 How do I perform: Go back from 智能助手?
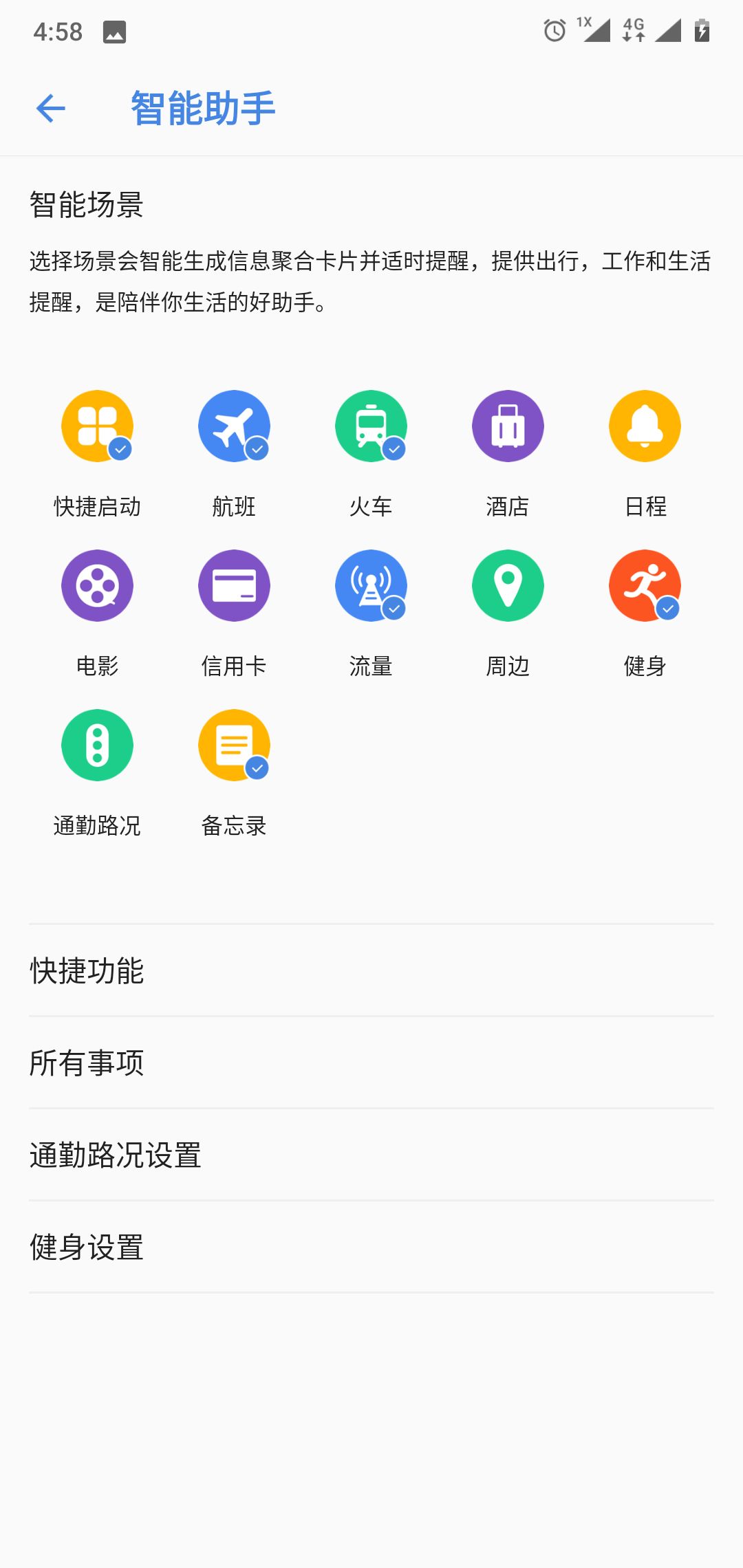click(x=50, y=109)
